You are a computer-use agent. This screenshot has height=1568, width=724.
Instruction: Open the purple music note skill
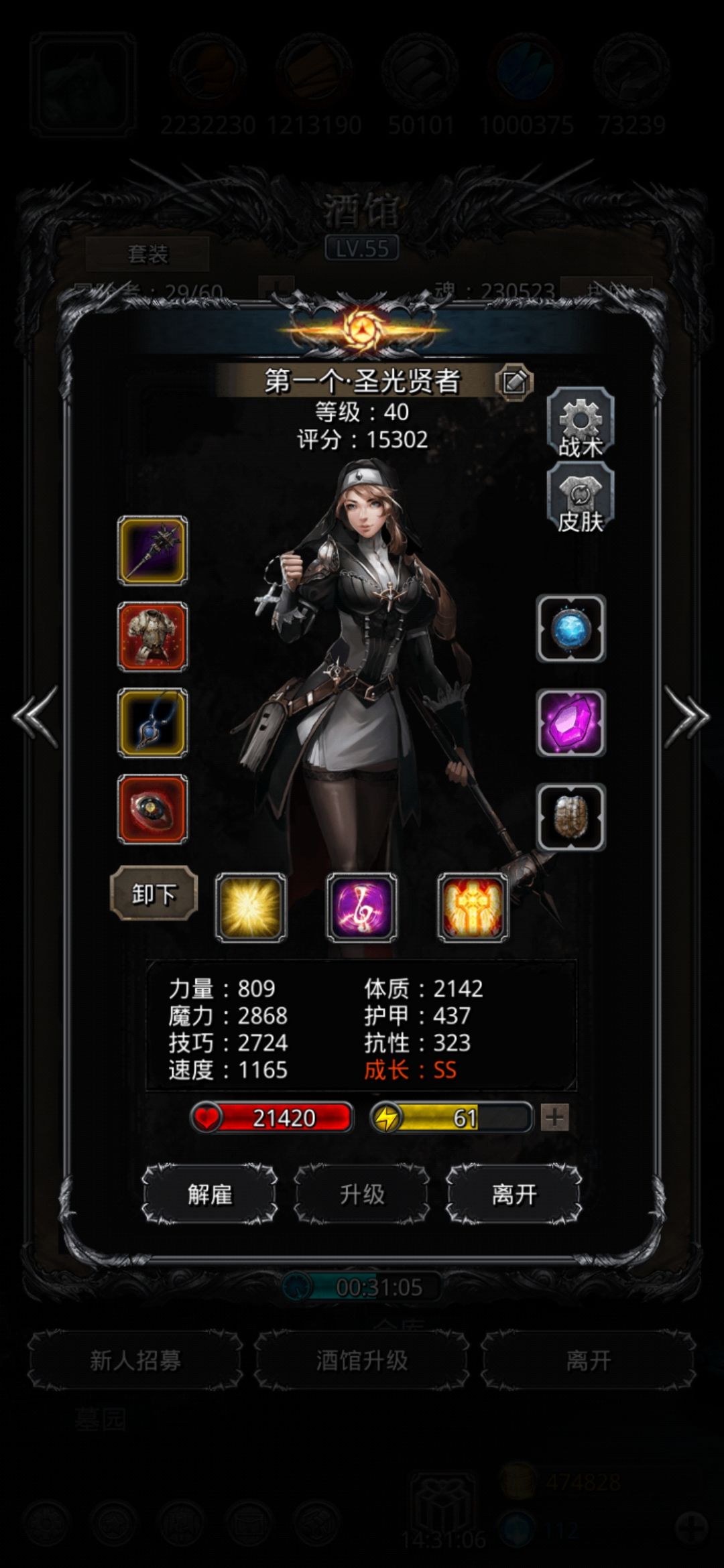(362, 907)
